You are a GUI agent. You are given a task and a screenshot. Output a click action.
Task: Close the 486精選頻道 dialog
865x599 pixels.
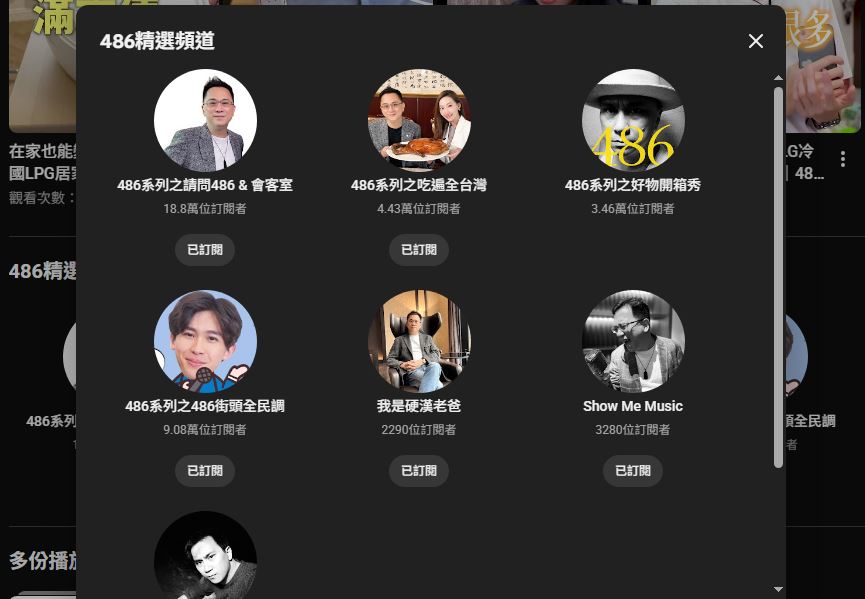[756, 41]
